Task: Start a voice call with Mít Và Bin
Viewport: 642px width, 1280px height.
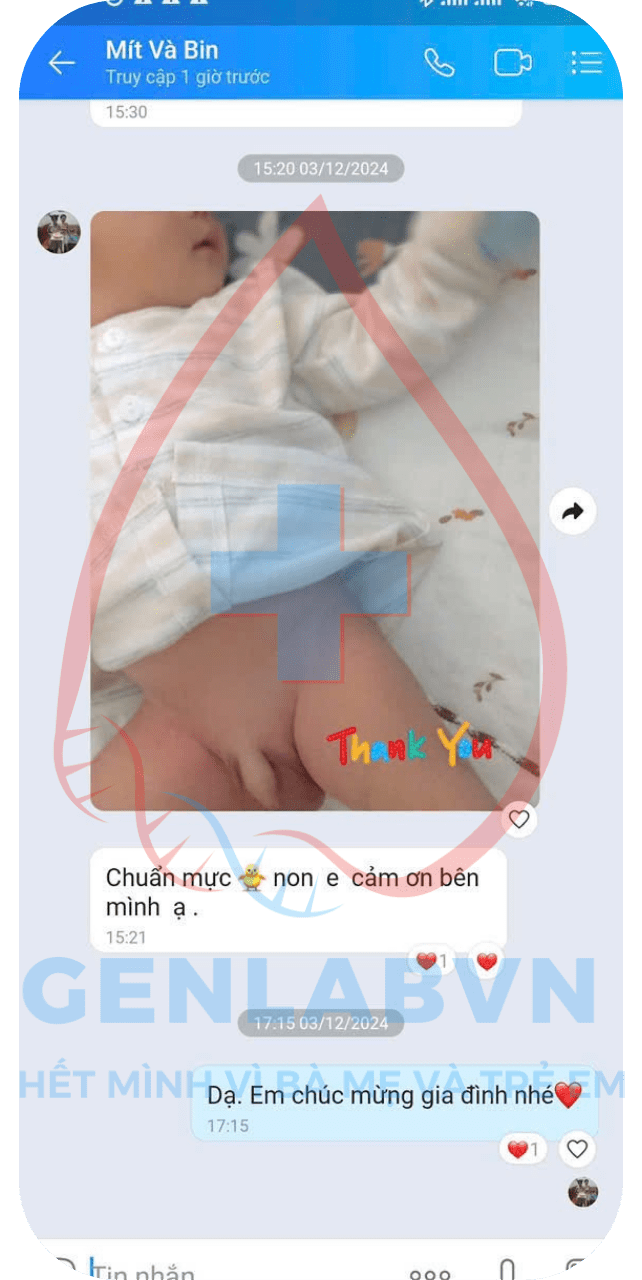Action: pyautogui.click(x=439, y=63)
